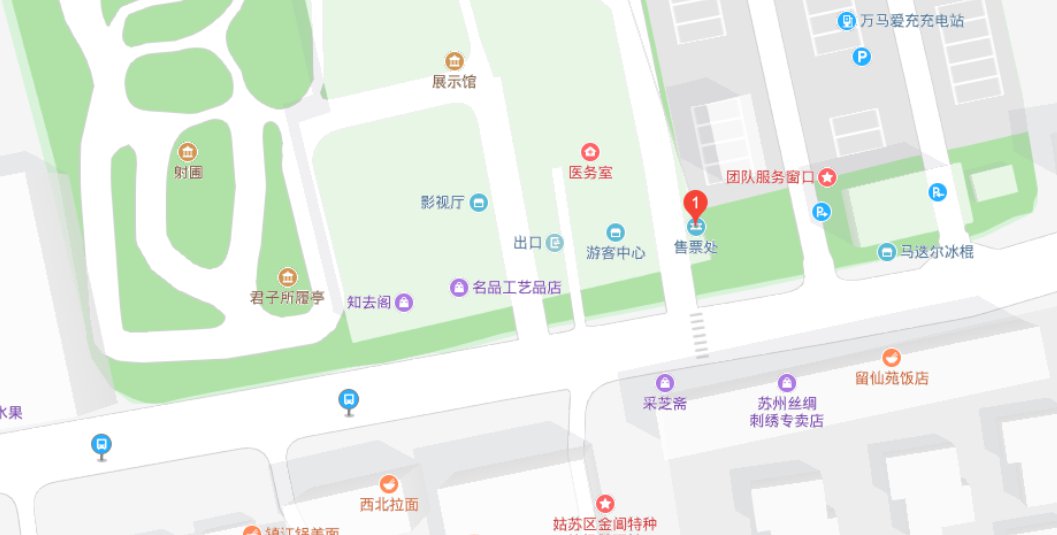
Task: Select the 姑苏区金阊特种 marker
Action: click(x=605, y=503)
